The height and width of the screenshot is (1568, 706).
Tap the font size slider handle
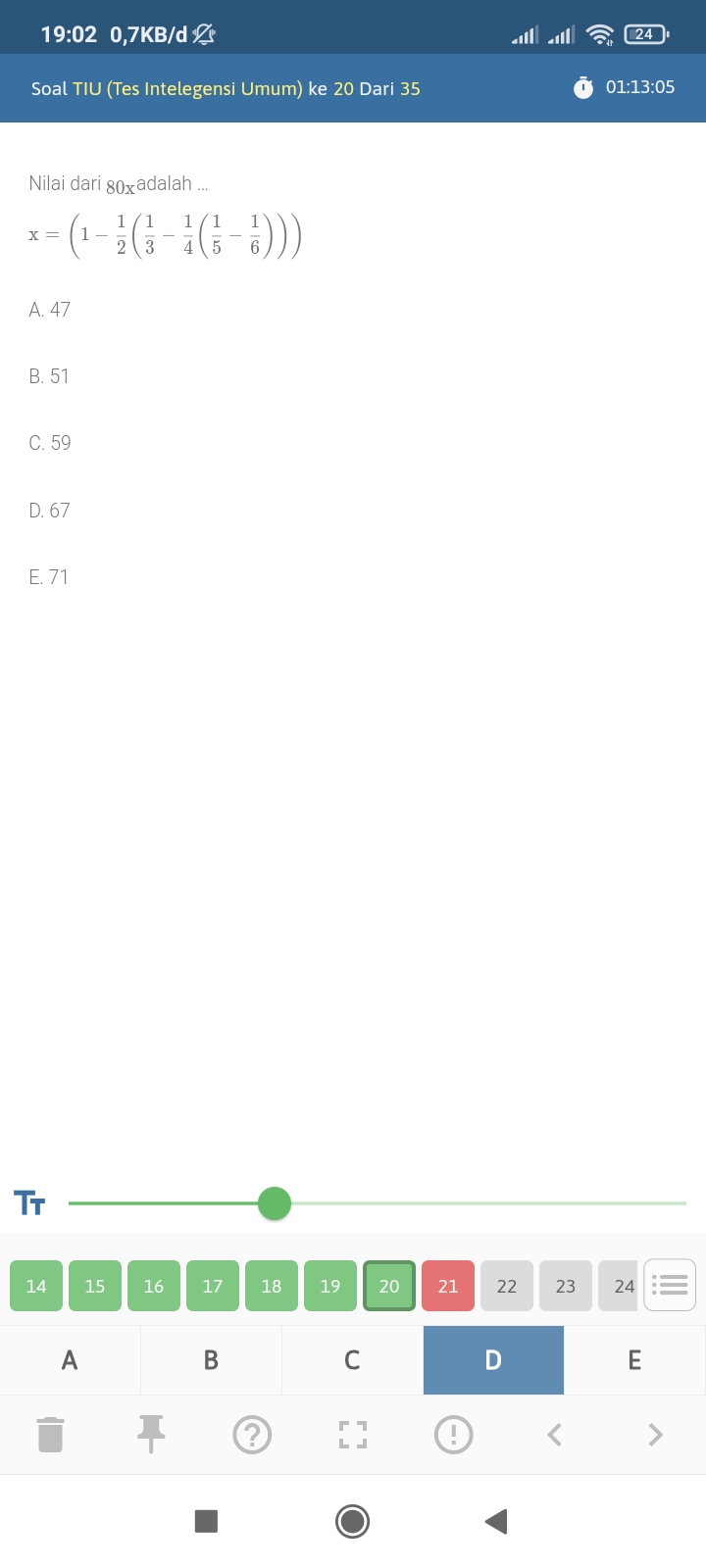click(x=275, y=1203)
